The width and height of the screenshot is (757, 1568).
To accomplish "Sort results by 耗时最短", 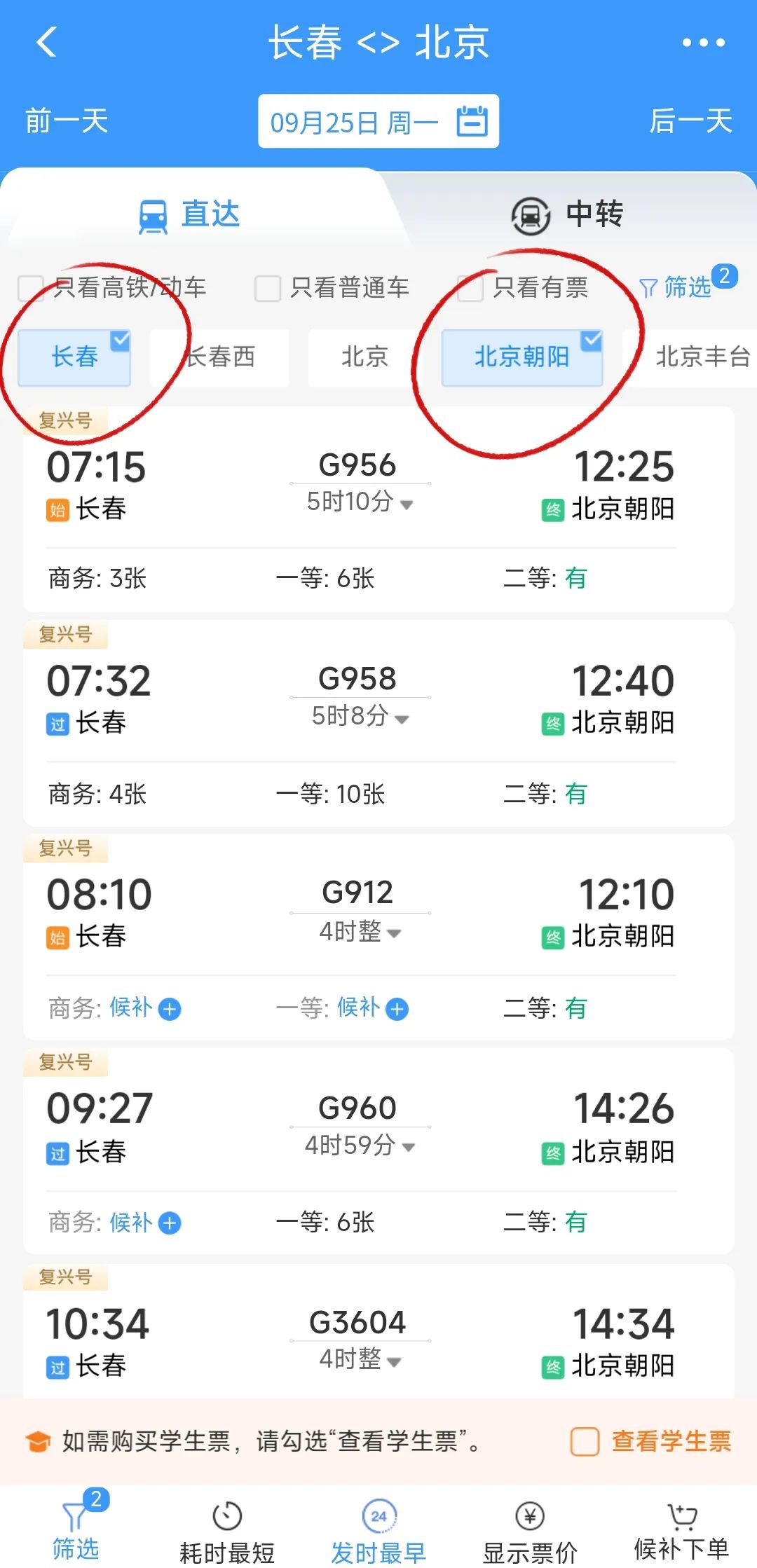I will click(227, 1532).
